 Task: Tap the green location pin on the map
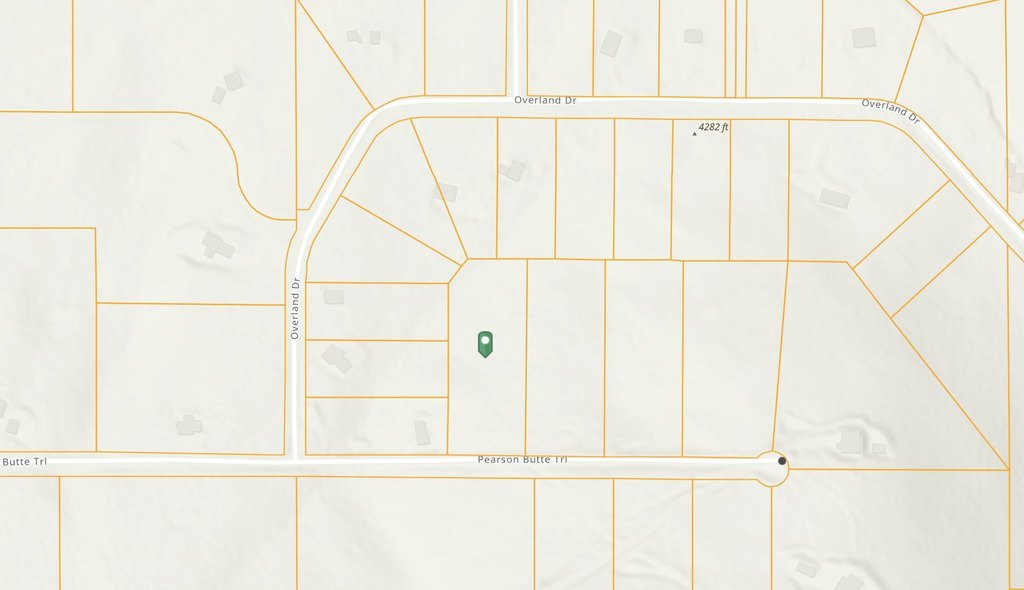(x=485, y=343)
